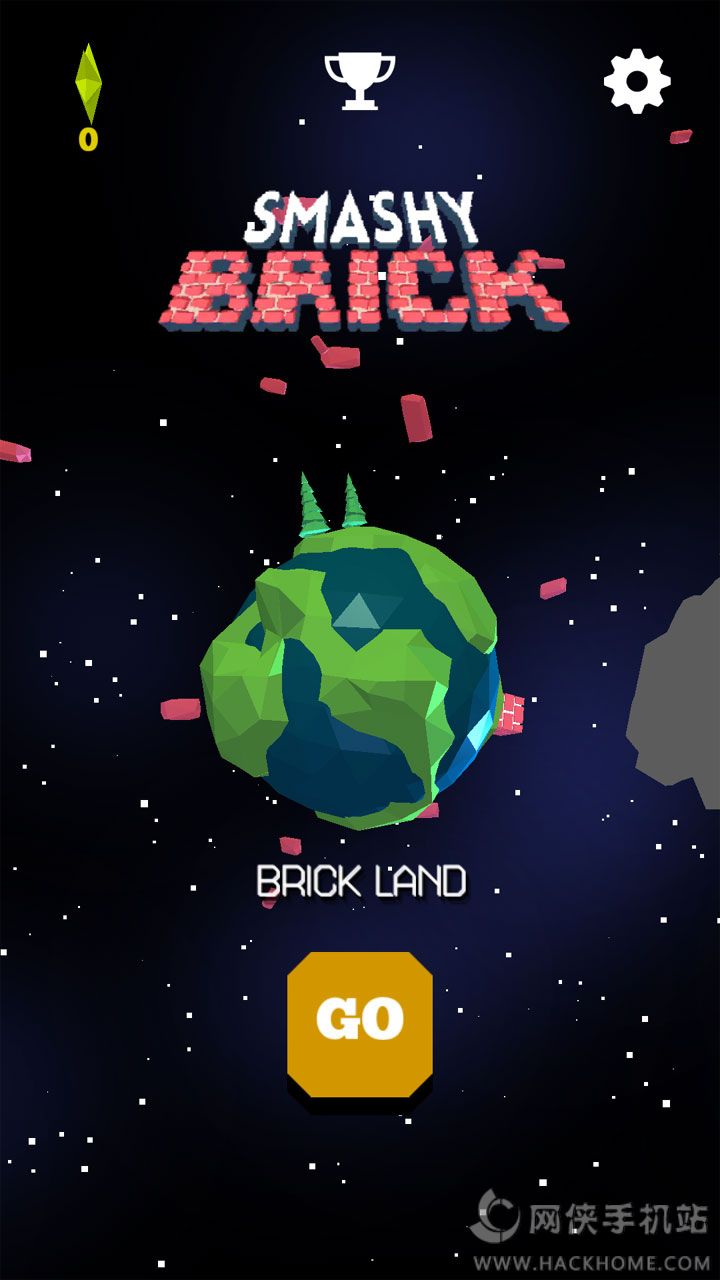The image size is (720, 1280).
Task: Open the leaderboard trophy icon
Action: [x=360, y=80]
